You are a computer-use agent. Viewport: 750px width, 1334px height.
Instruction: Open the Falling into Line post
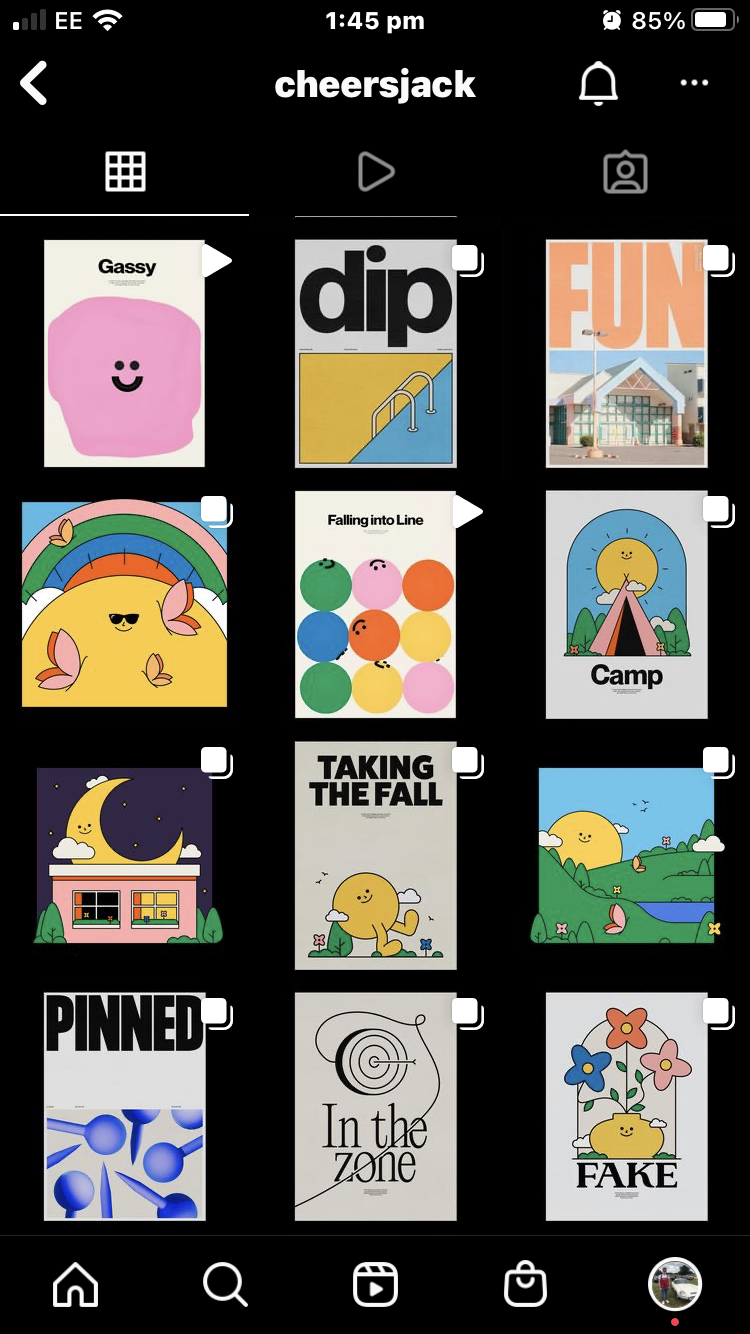coord(375,604)
